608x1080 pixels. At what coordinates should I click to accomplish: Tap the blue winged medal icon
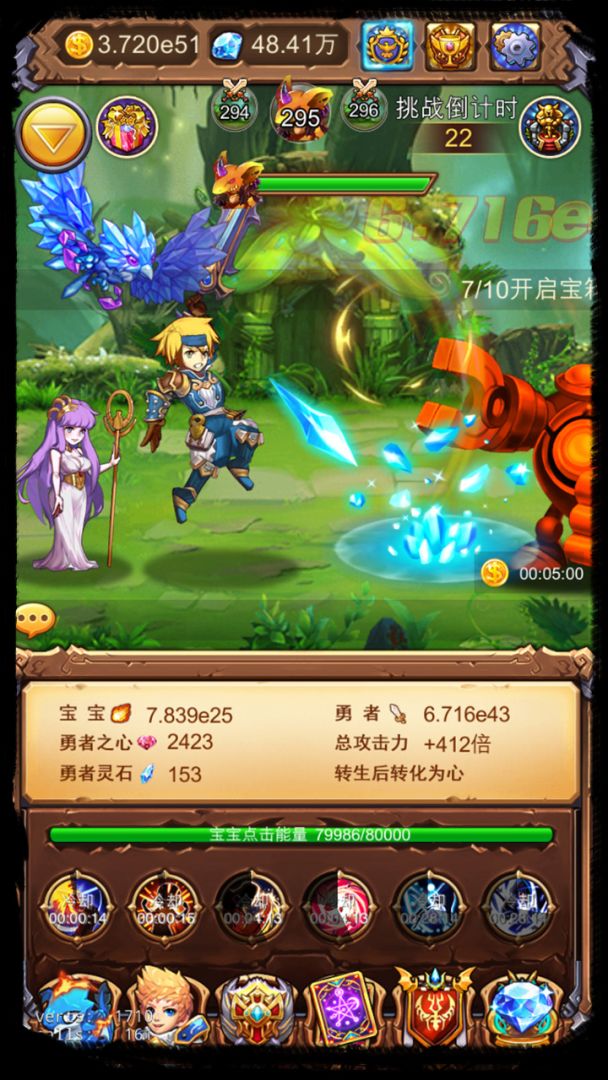coord(388,45)
